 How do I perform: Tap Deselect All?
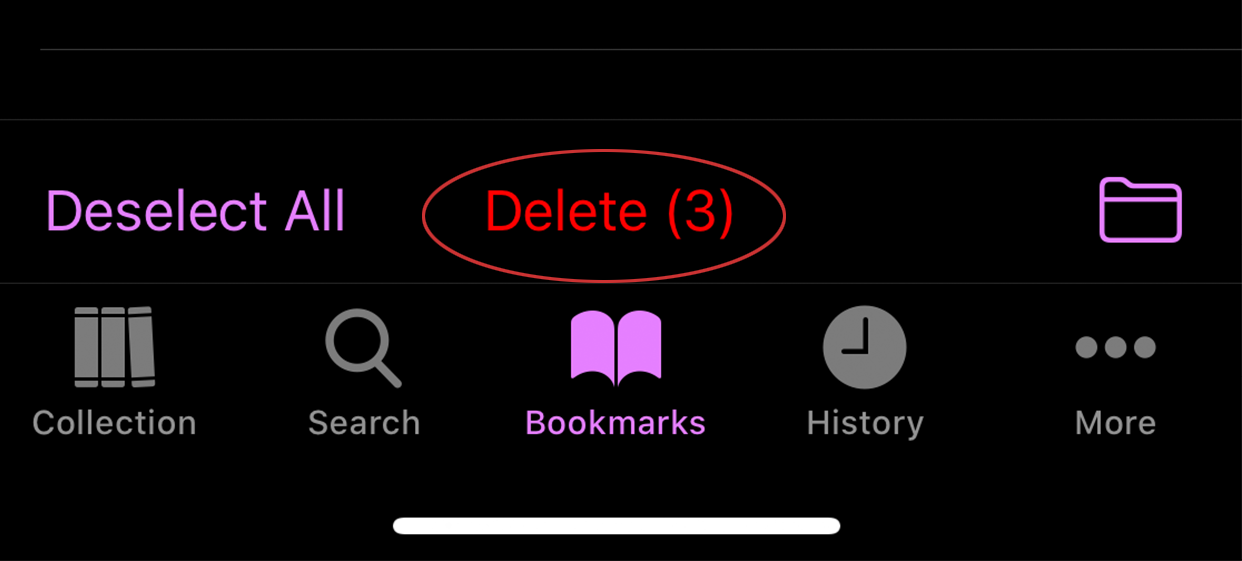pyautogui.click(x=195, y=212)
